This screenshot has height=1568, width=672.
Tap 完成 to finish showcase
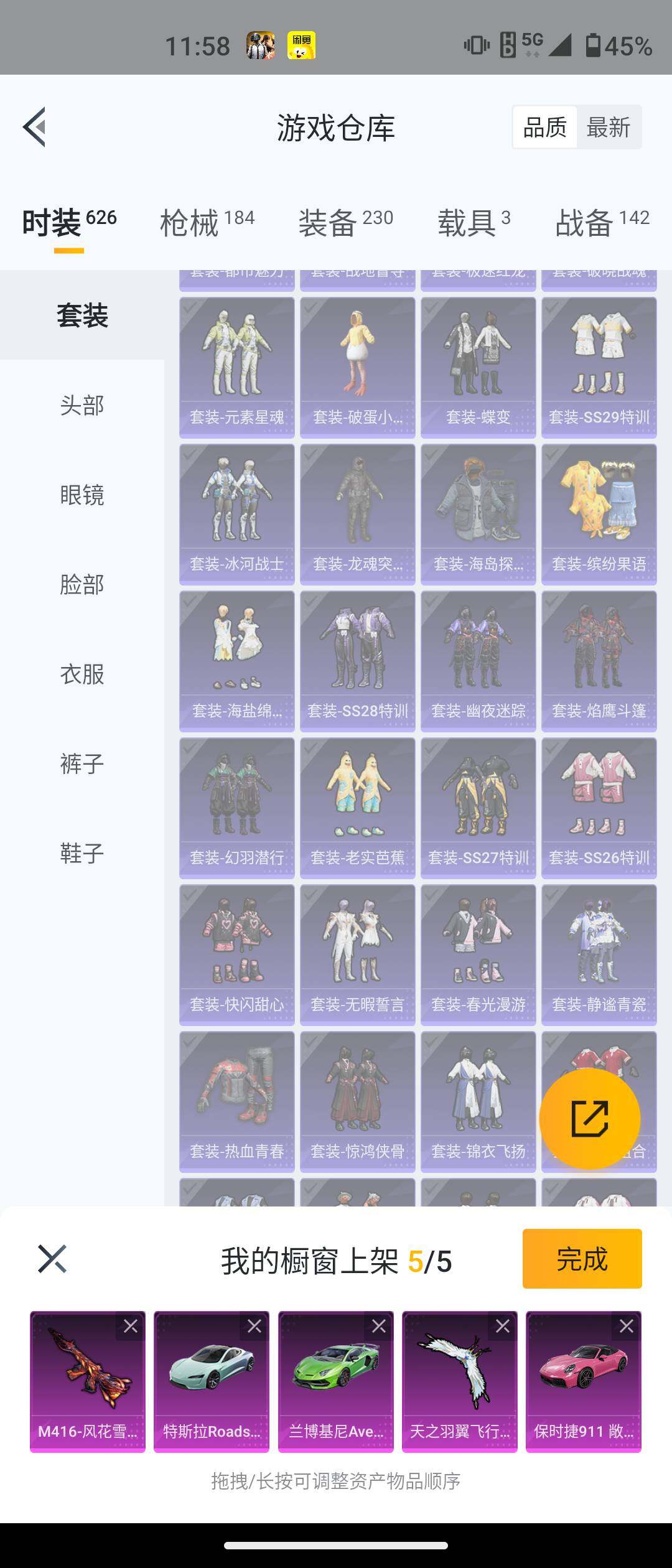tap(582, 1259)
